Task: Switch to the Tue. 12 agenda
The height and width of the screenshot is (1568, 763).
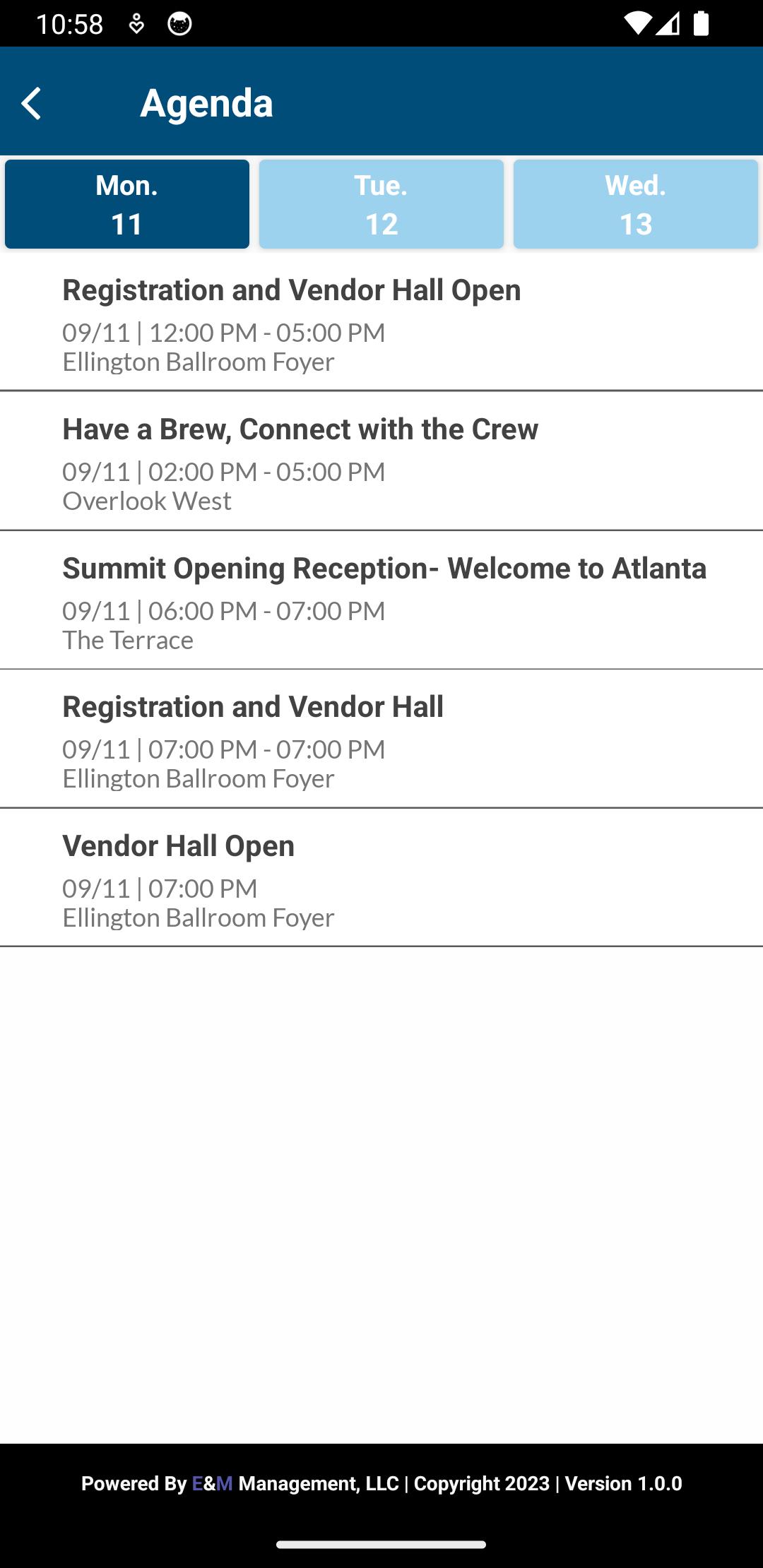Action: (381, 204)
